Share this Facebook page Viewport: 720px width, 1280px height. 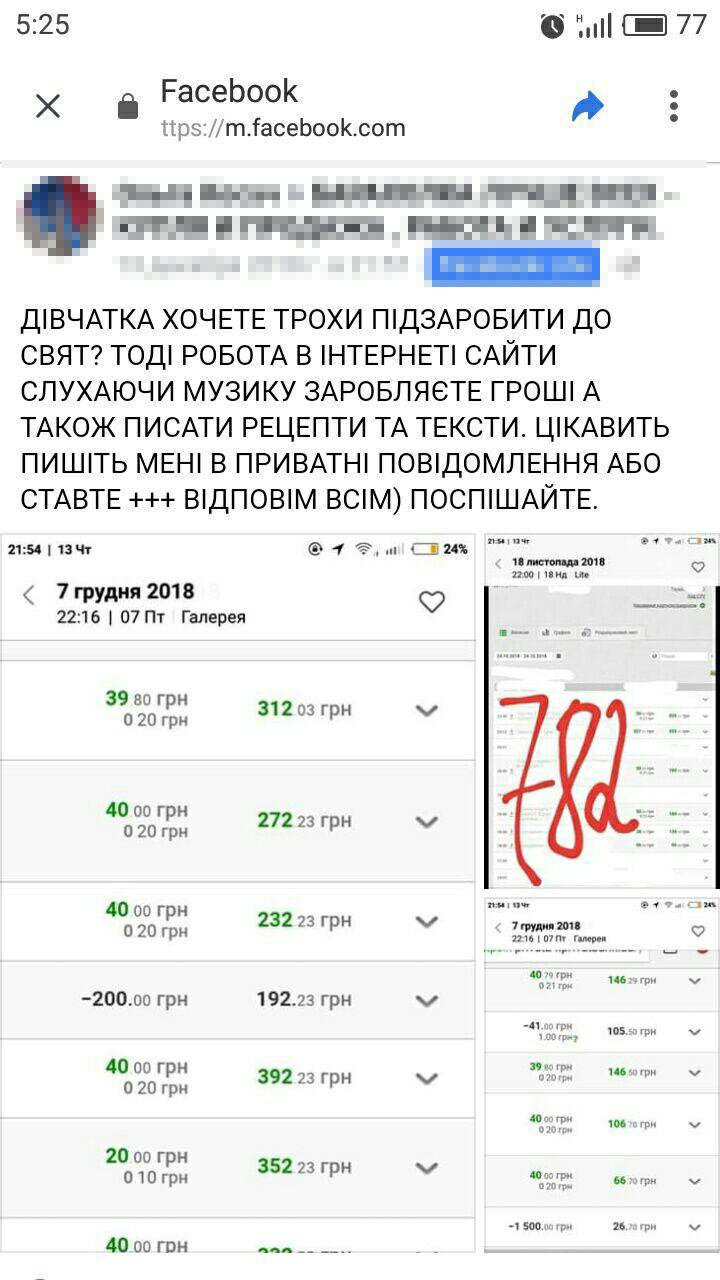click(588, 106)
